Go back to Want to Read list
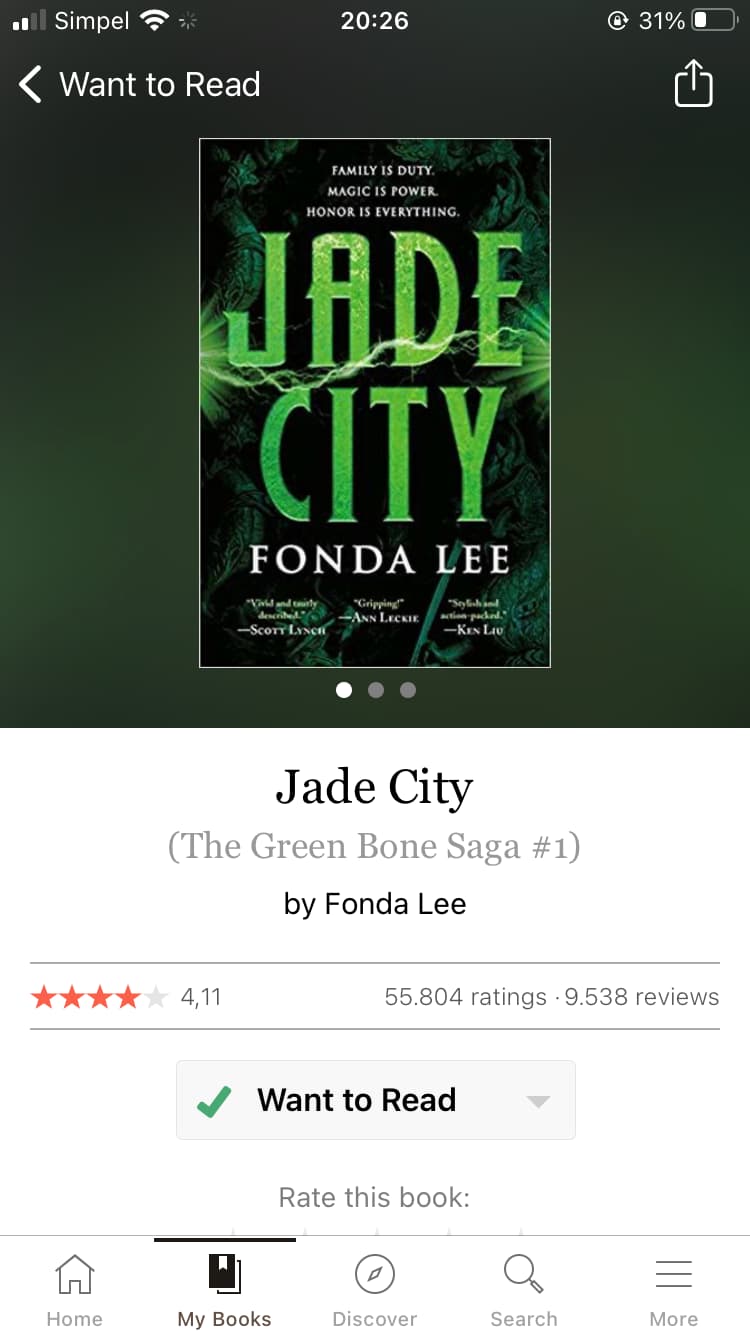Viewport: 750px width, 1334px height. pos(139,85)
